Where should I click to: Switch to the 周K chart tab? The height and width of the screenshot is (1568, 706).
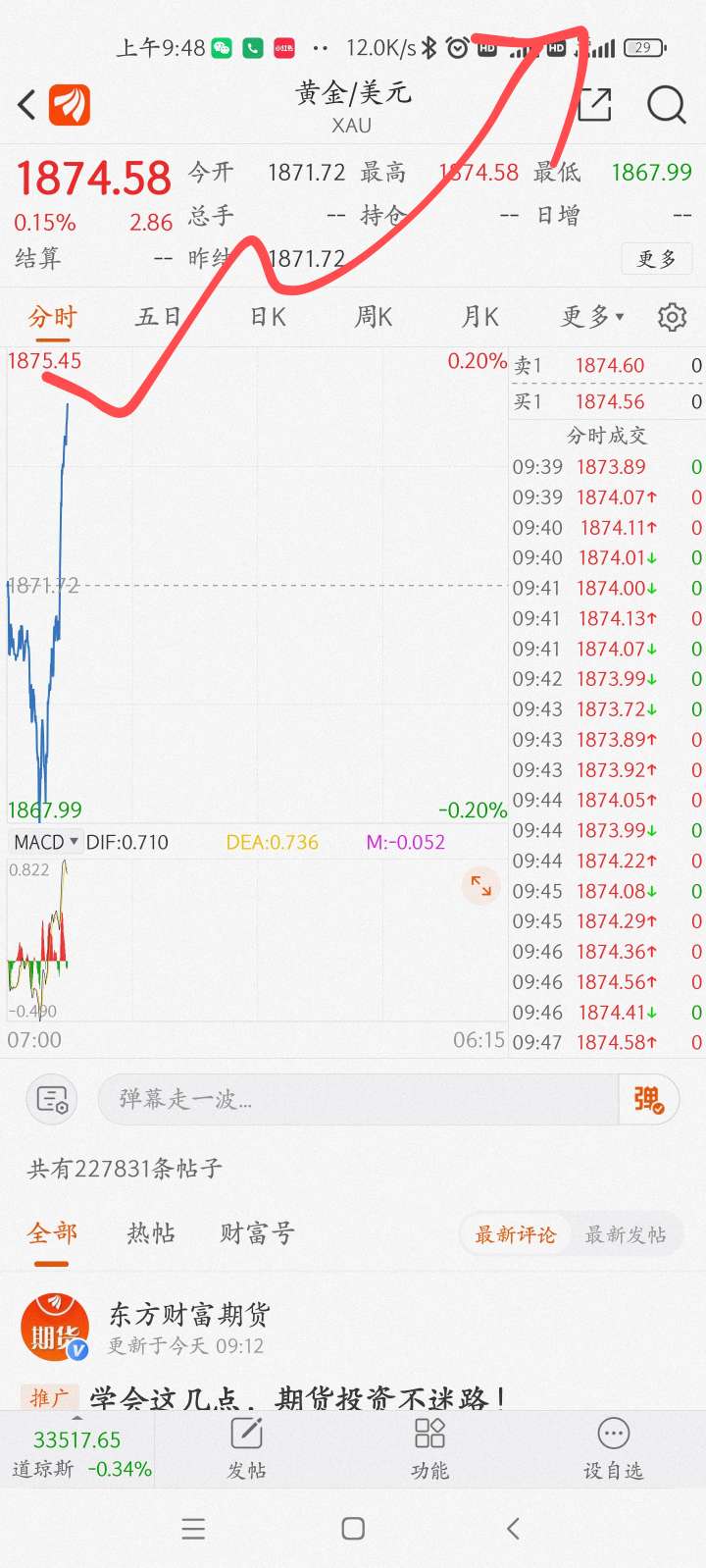374,317
